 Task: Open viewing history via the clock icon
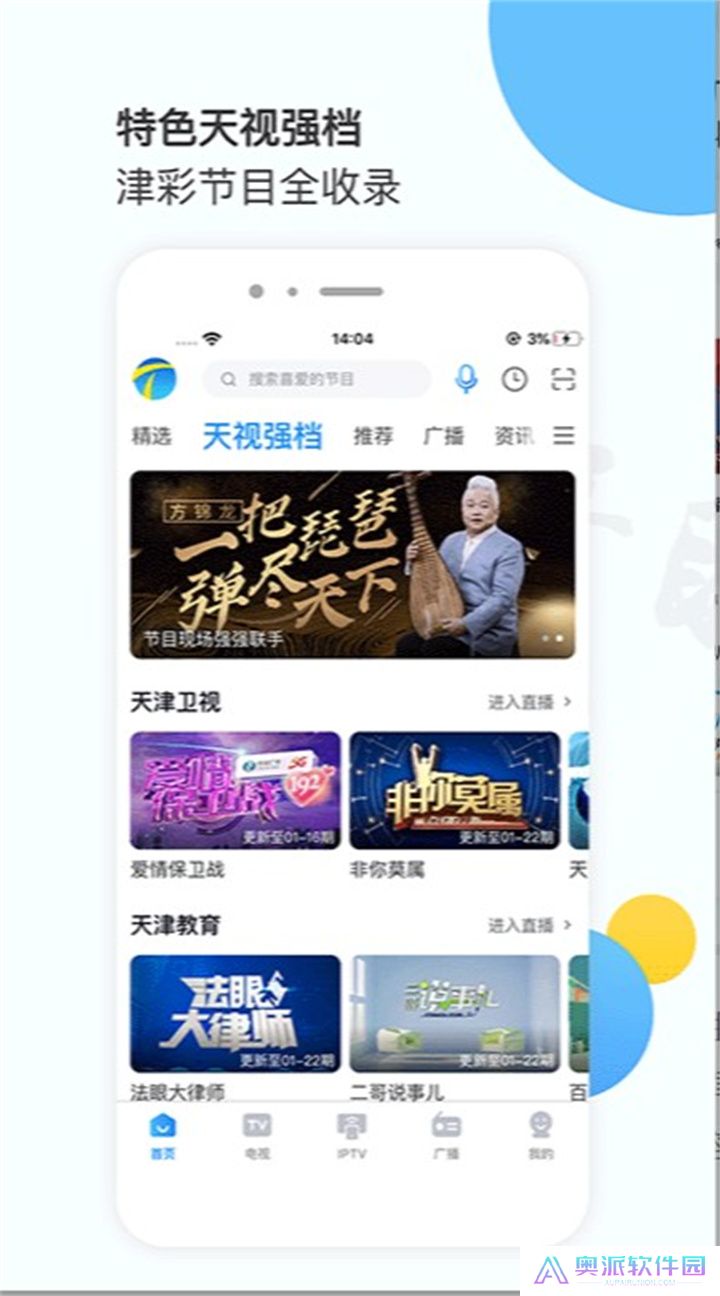513,379
